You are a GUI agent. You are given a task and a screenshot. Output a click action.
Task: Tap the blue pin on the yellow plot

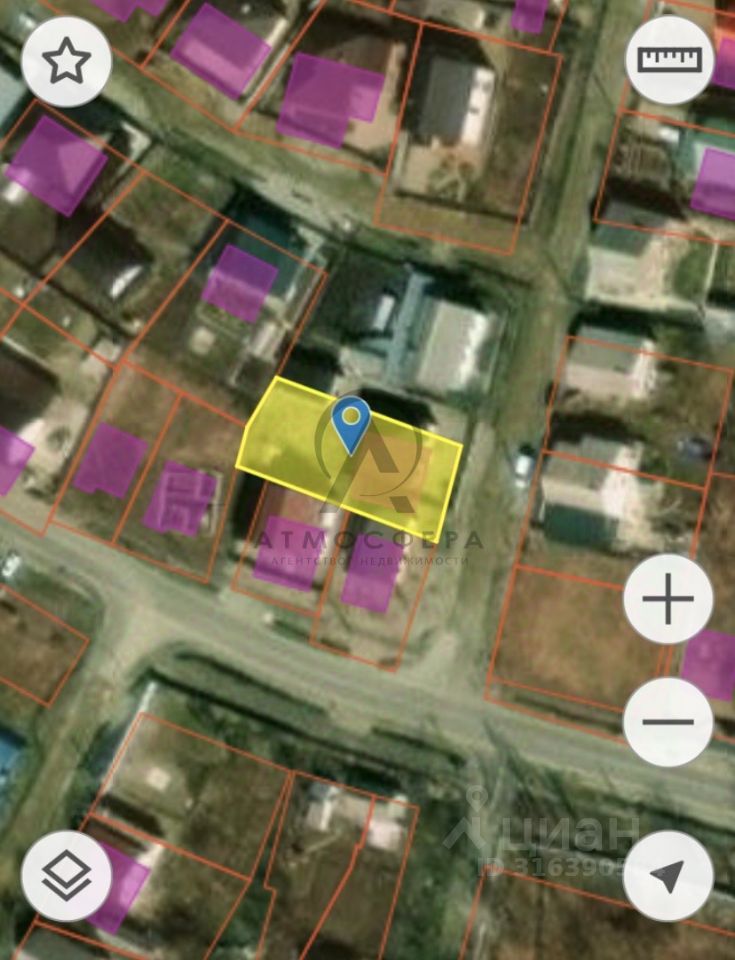[x=351, y=422]
